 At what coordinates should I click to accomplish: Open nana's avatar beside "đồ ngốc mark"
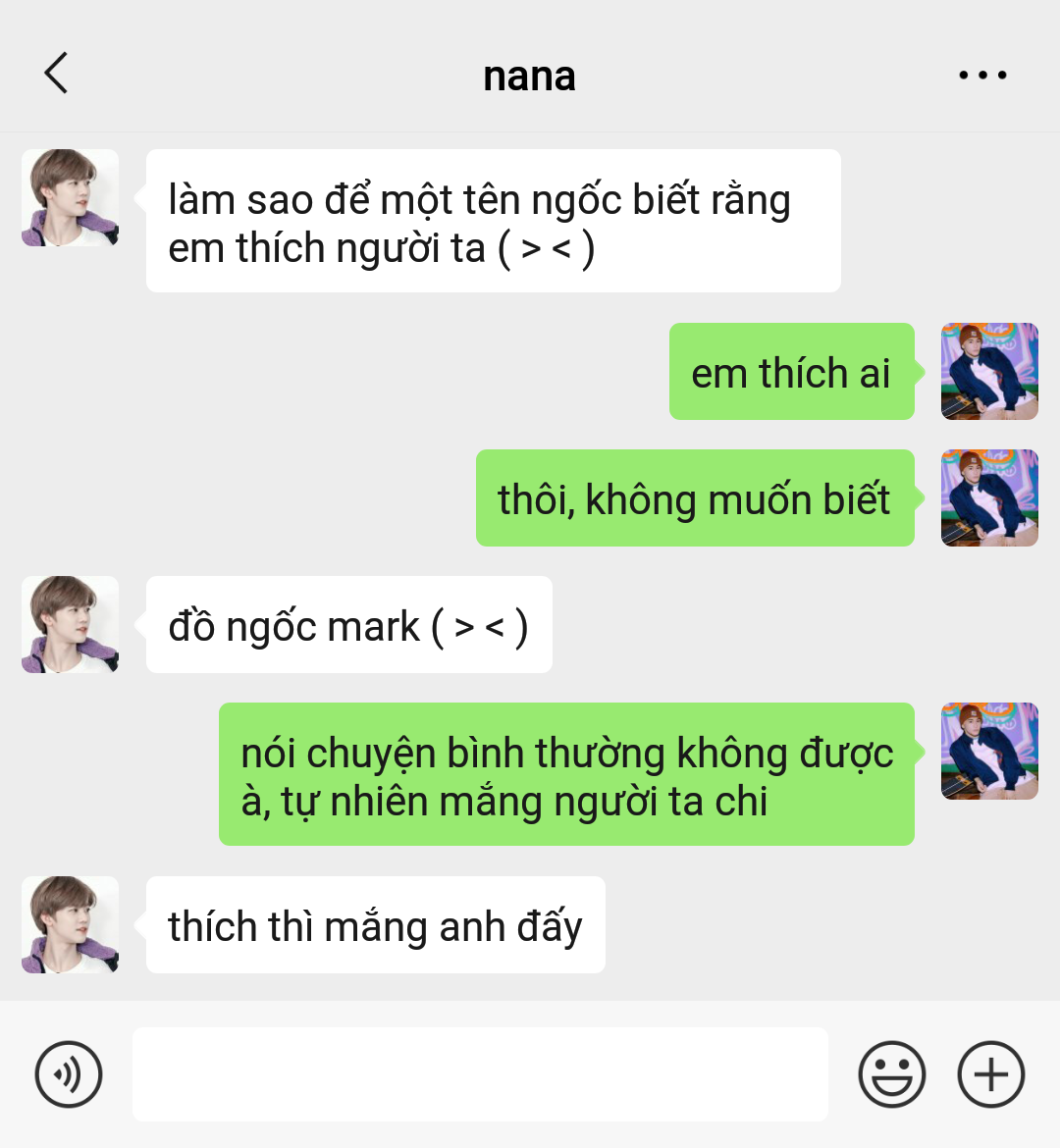pos(71,625)
